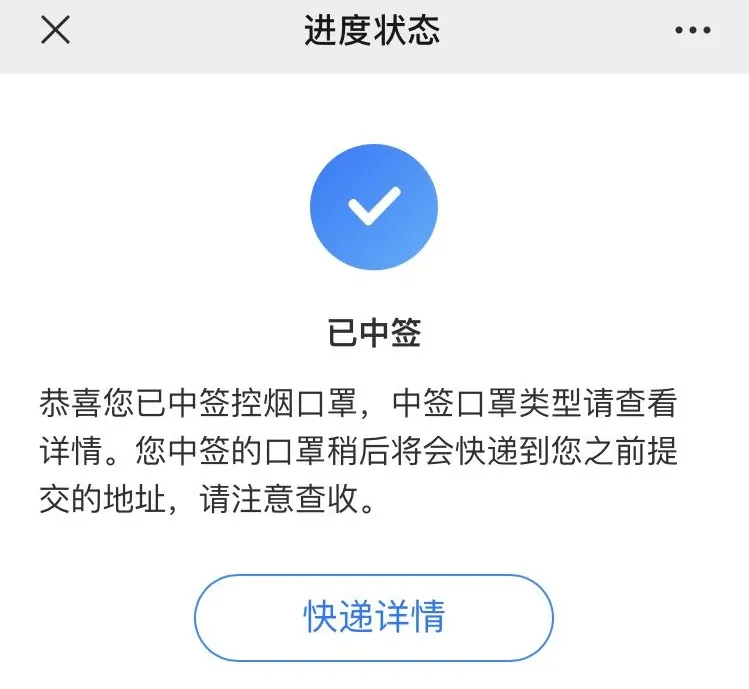Open the three-dot more options menu

(x=692, y=31)
